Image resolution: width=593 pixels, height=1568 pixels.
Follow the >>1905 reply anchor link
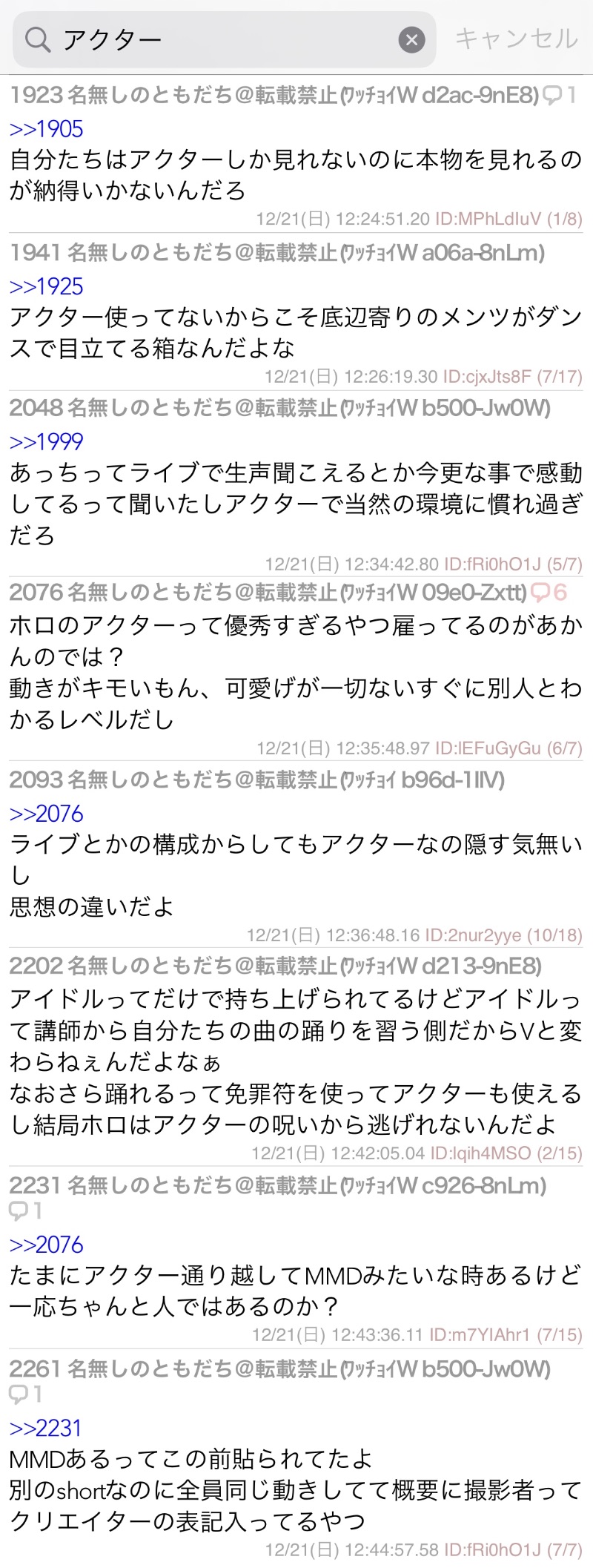(x=46, y=129)
